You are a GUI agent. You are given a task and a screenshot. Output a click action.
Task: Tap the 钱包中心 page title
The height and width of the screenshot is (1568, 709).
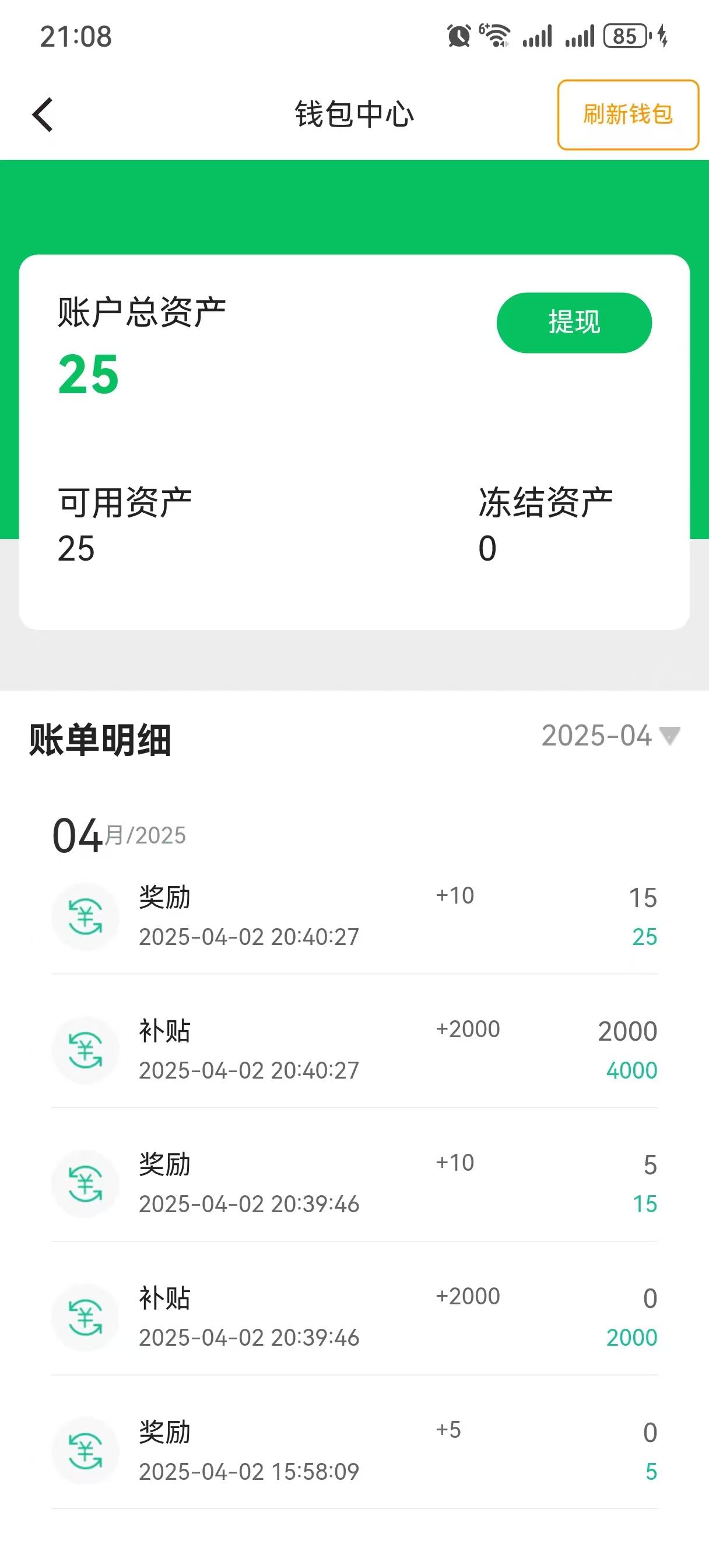click(x=354, y=116)
